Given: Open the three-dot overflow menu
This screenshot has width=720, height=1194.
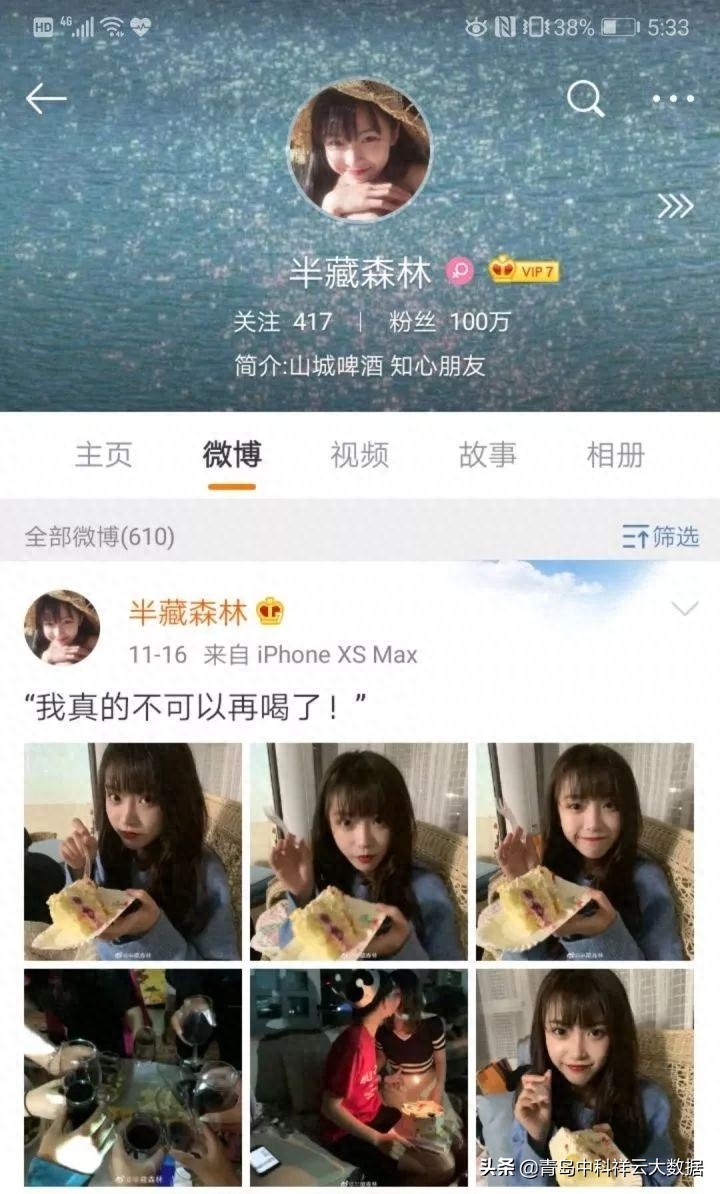Looking at the screenshot, I should [x=673, y=98].
